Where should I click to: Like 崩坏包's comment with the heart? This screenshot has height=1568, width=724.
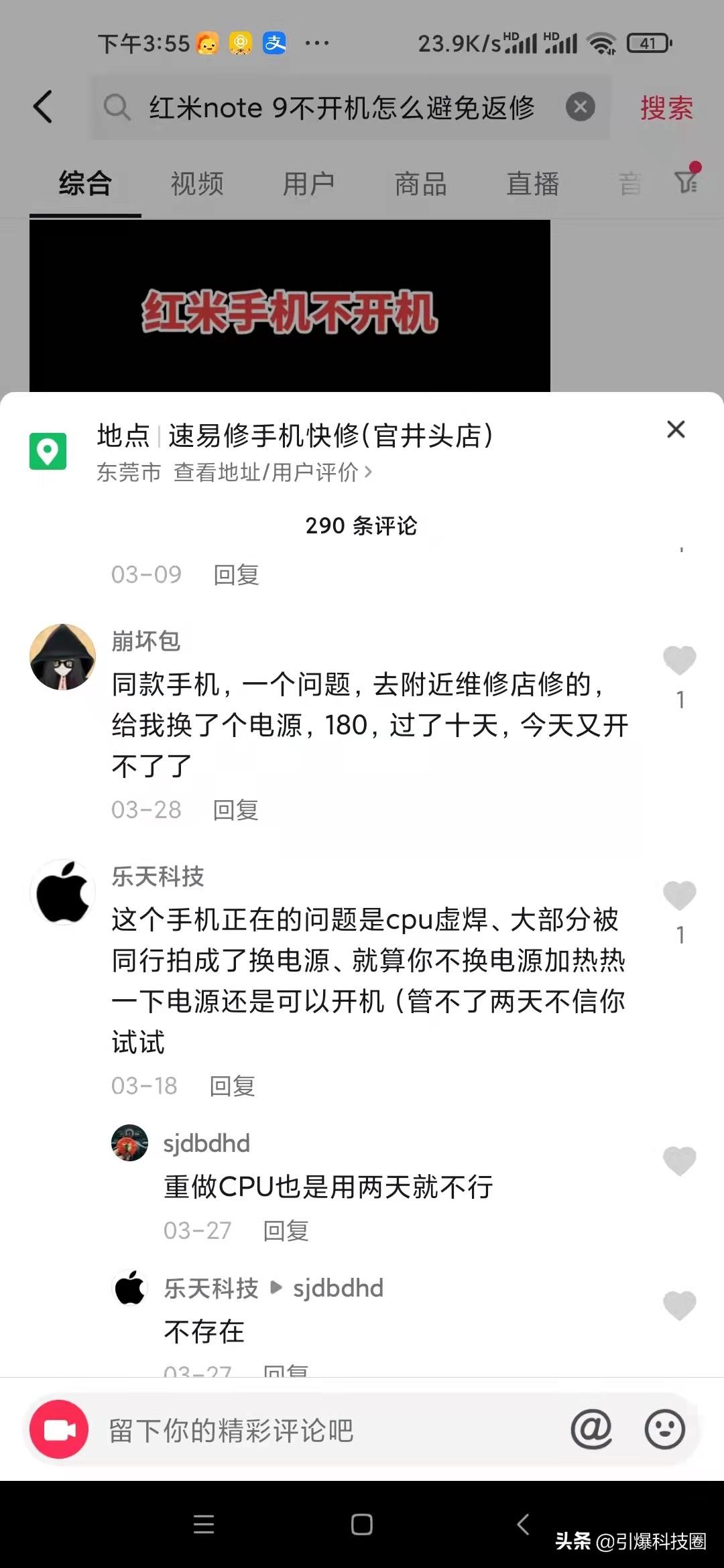pos(680,660)
